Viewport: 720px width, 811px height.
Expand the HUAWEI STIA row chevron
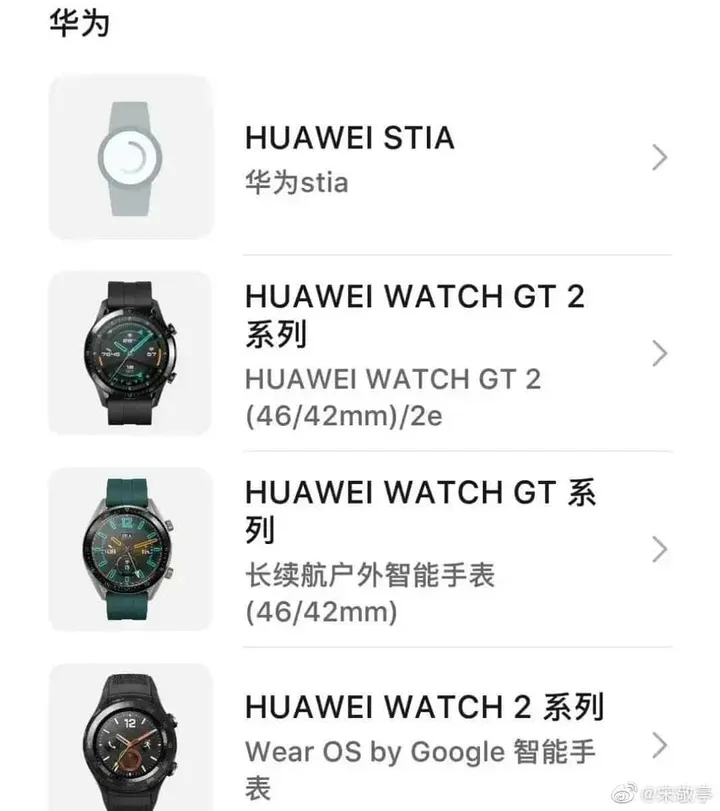pos(658,157)
